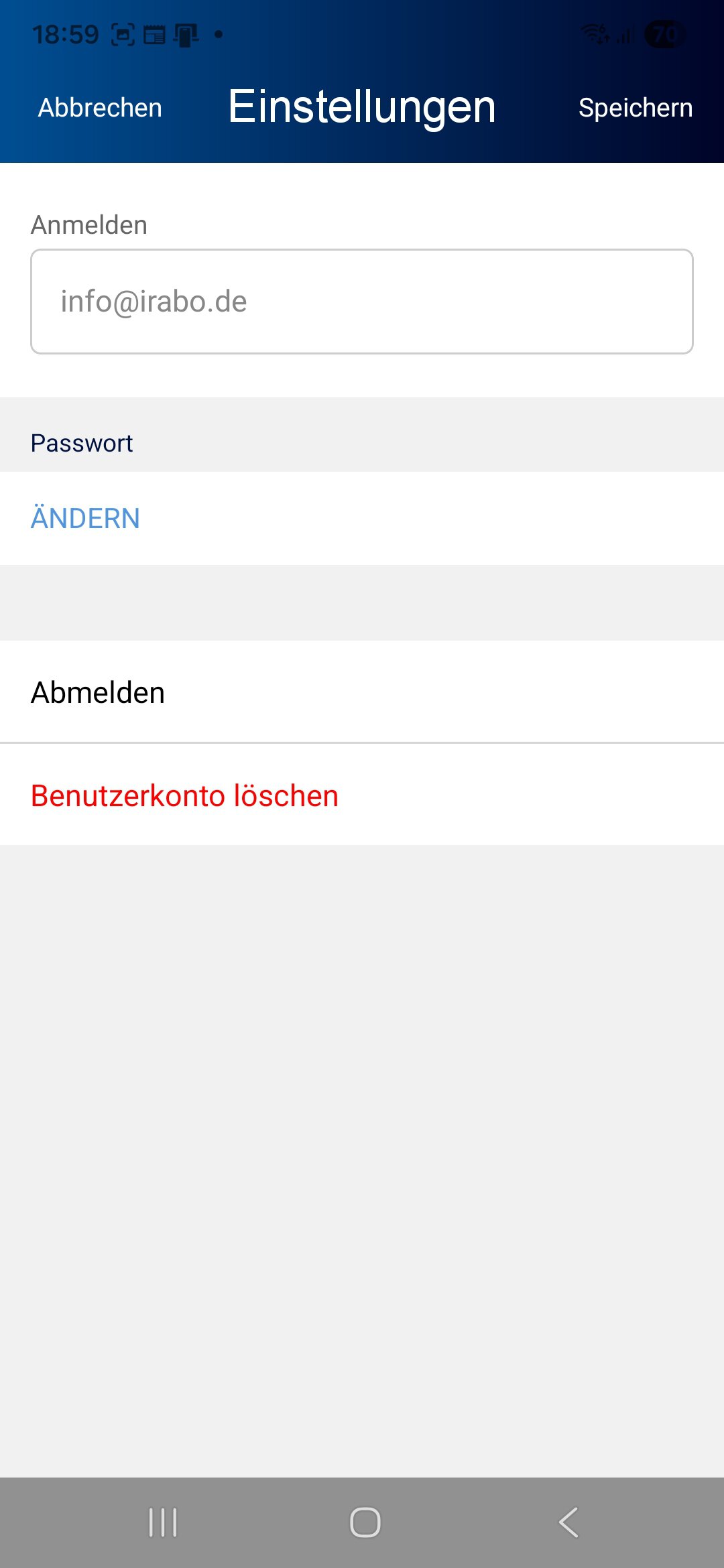The height and width of the screenshot is (1568, 724).
Task: Select Benutzerkonto löschen
Action: pos(184,795)
